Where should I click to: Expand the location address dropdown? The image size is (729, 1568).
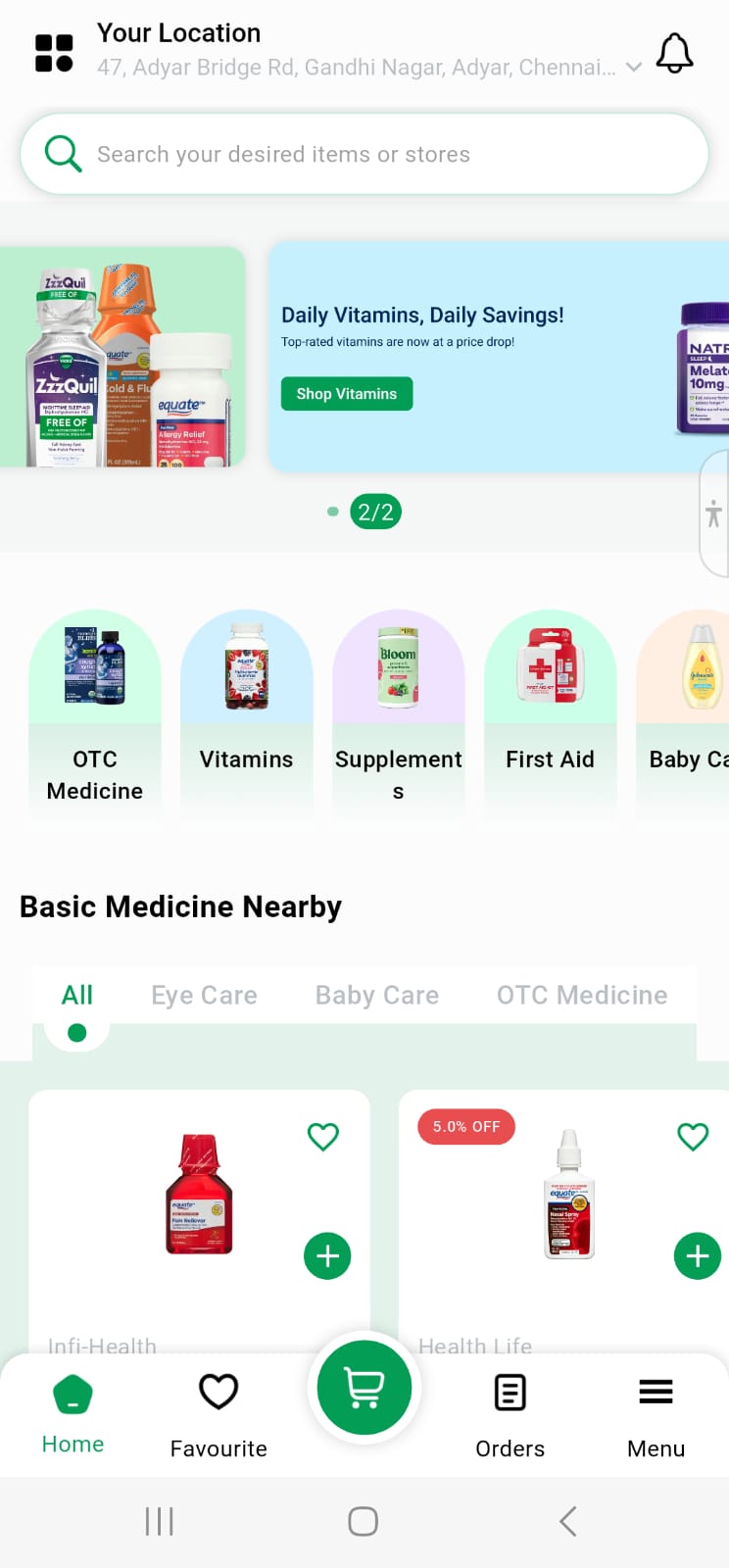click(x=634, y=68)
